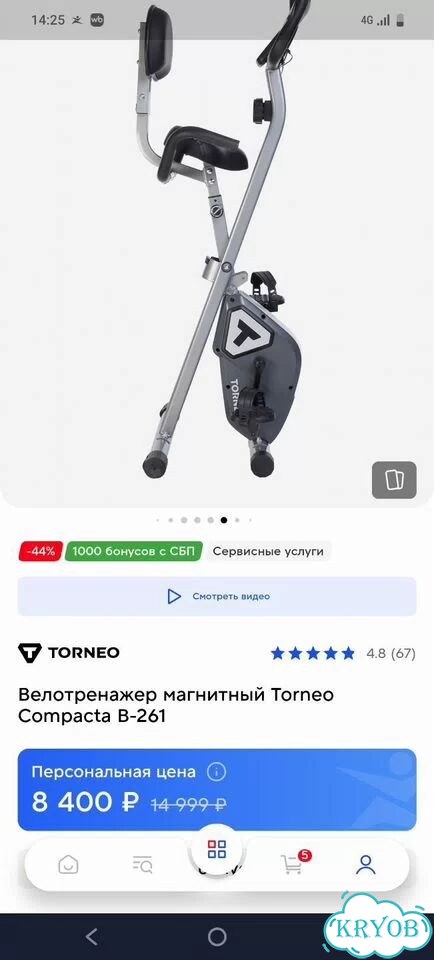Tap the system home button

[x=217, y=937]
